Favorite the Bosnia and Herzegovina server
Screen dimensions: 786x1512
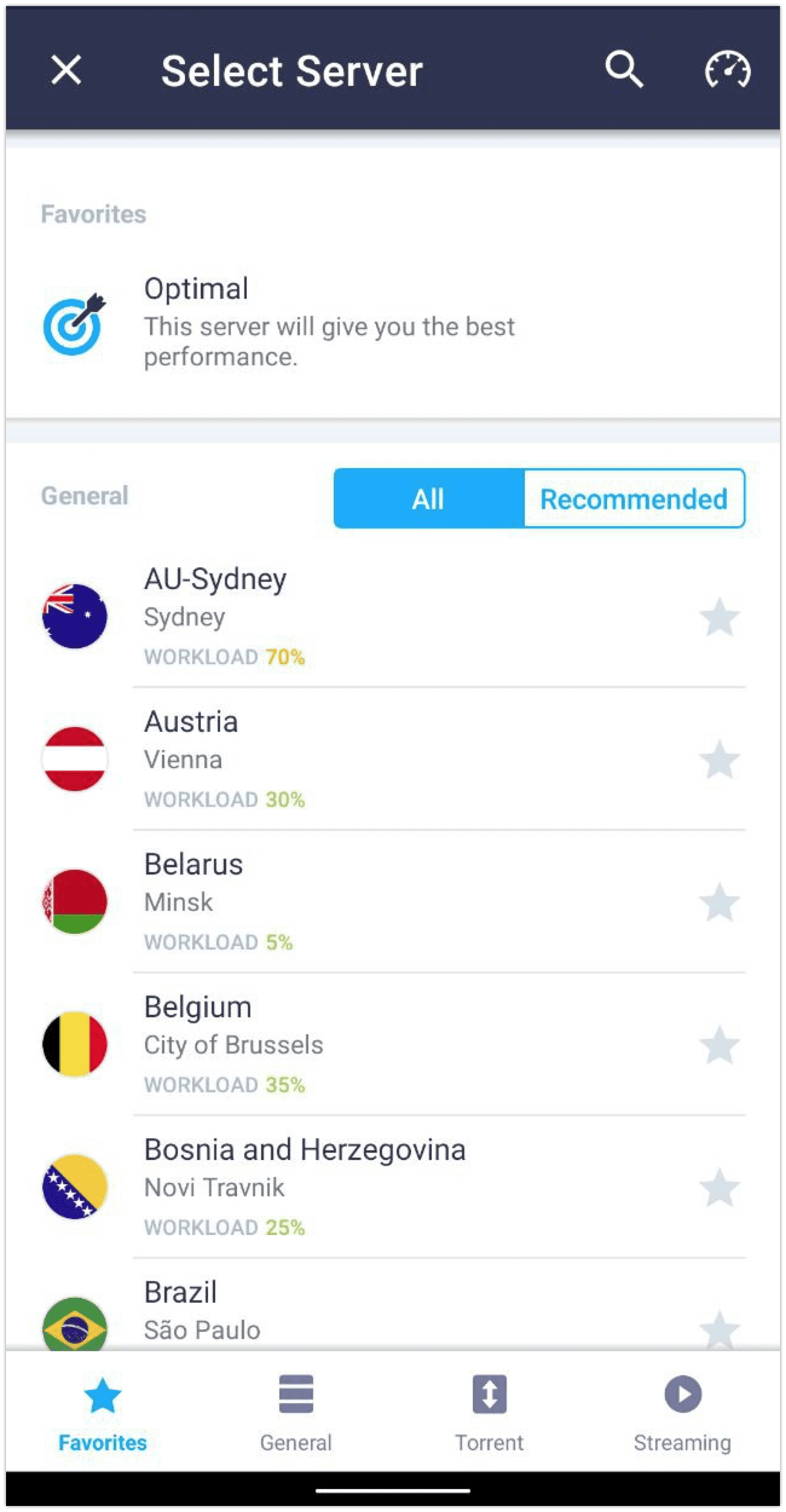tap(719, 1186)
